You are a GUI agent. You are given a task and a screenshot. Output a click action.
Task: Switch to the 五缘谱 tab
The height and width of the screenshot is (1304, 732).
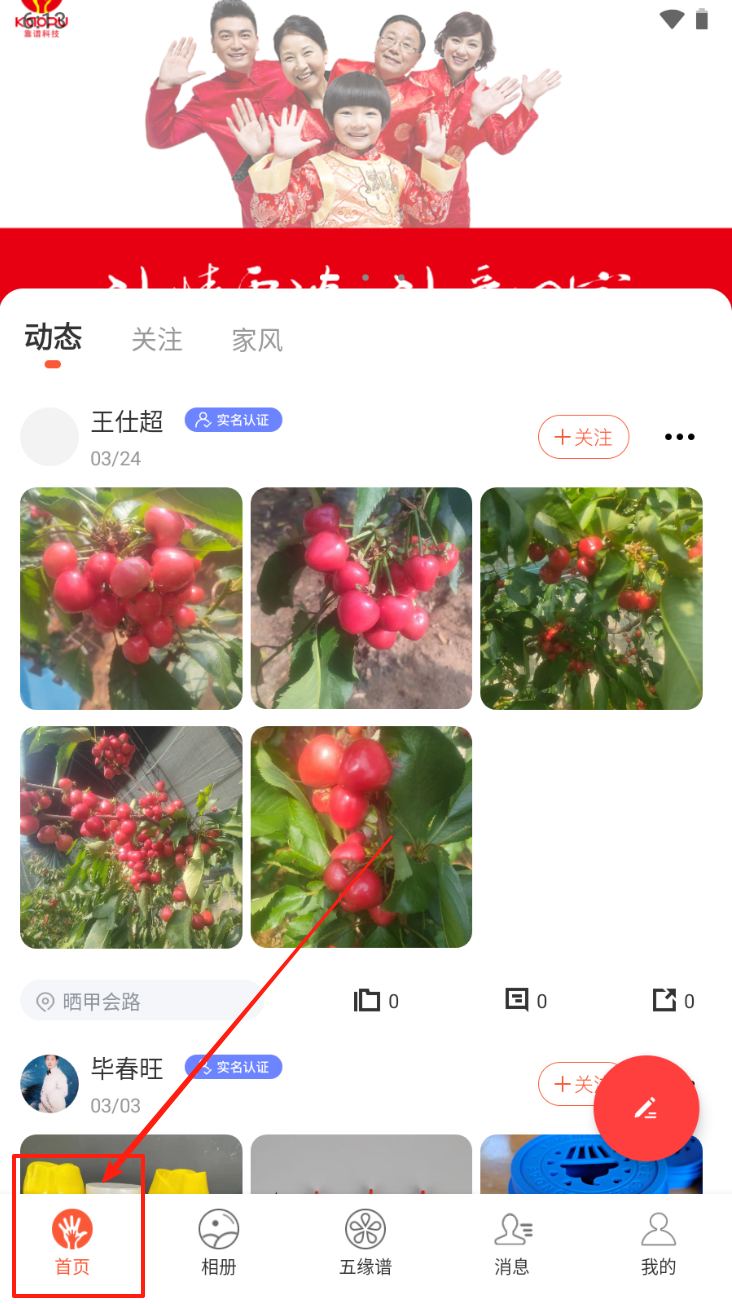click(366, 1242)
